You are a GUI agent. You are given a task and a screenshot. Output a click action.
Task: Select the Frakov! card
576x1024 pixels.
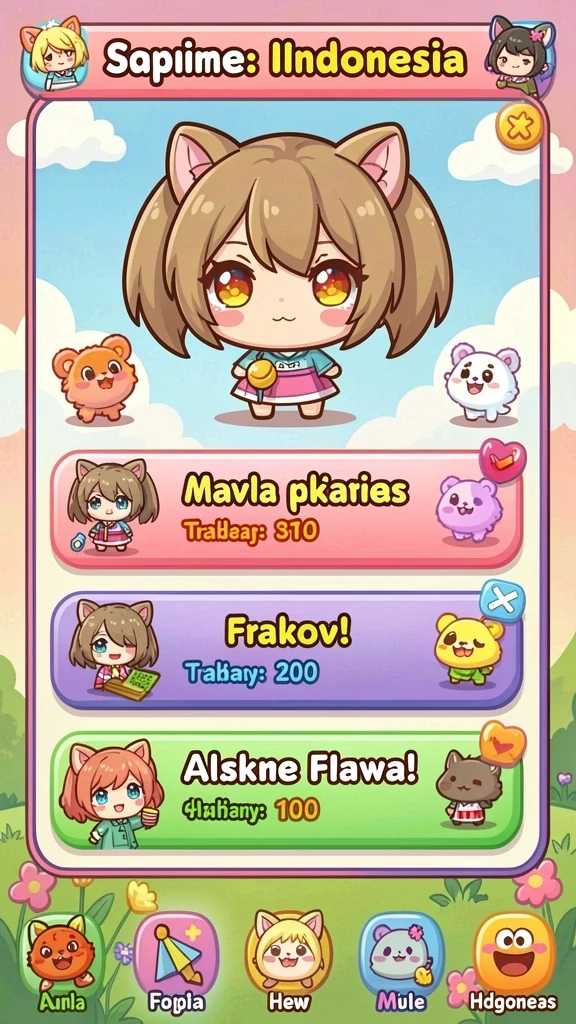tap(287, 650)
